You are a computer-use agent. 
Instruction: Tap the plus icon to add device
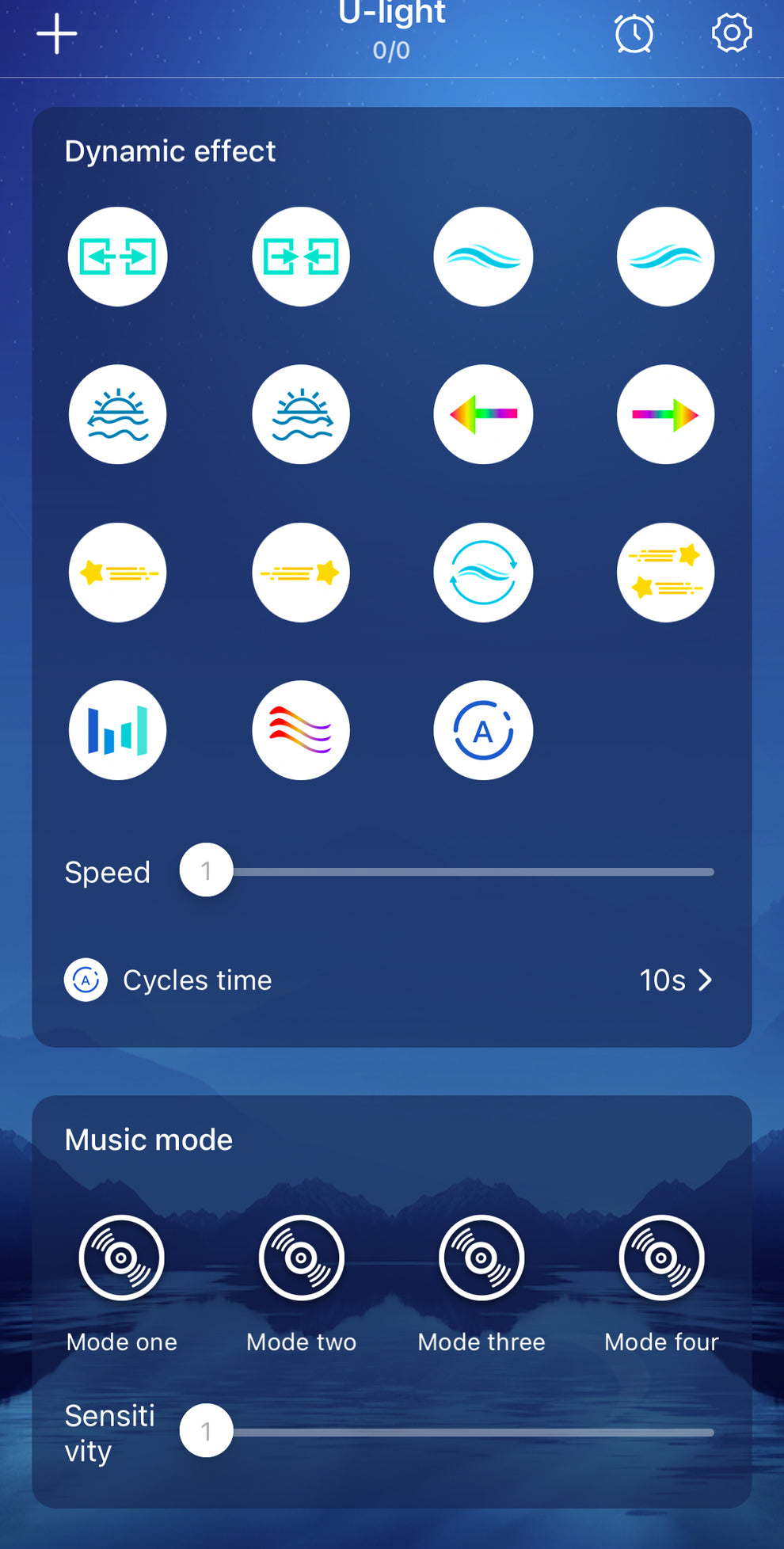(57, 34)
